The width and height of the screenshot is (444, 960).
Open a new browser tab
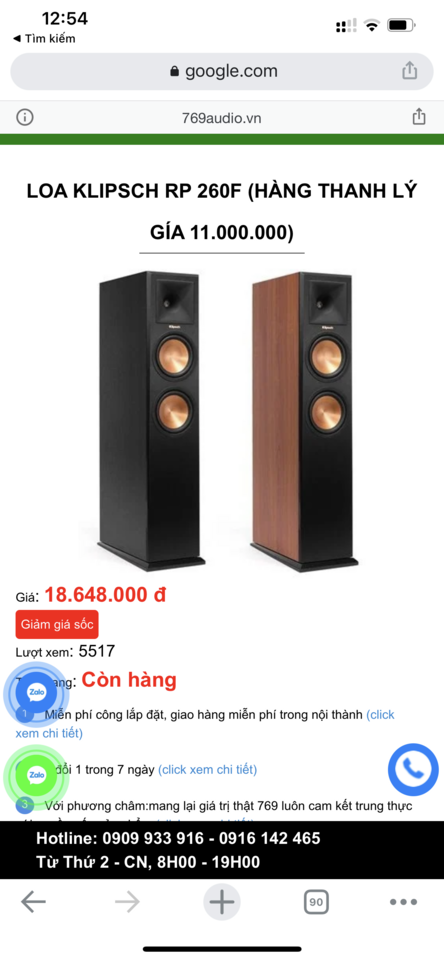coord(222,902)
